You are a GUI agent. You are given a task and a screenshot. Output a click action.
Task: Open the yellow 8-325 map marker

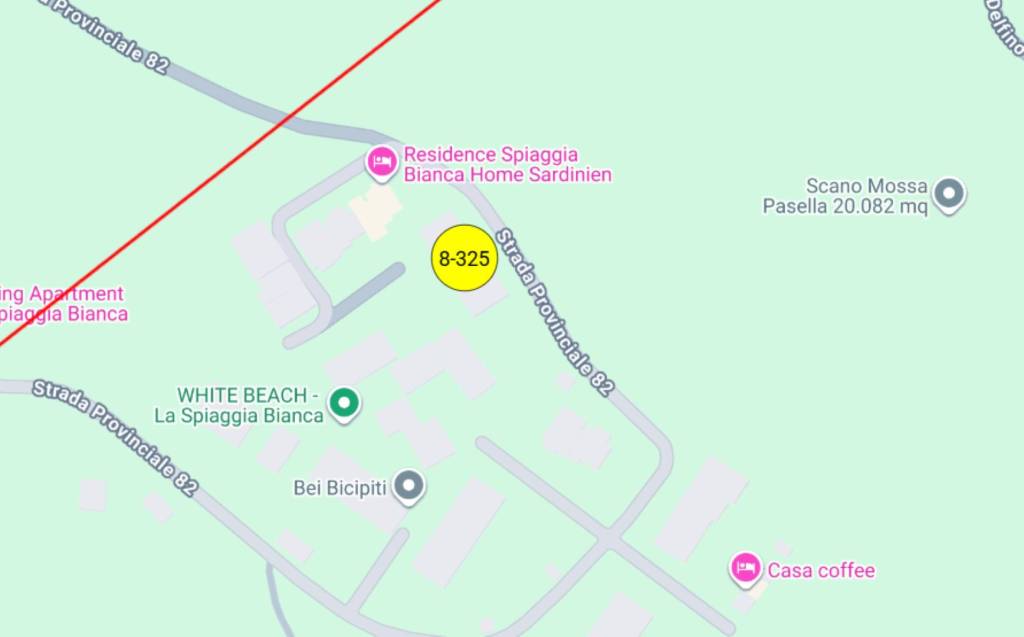[x=464, y=259]
